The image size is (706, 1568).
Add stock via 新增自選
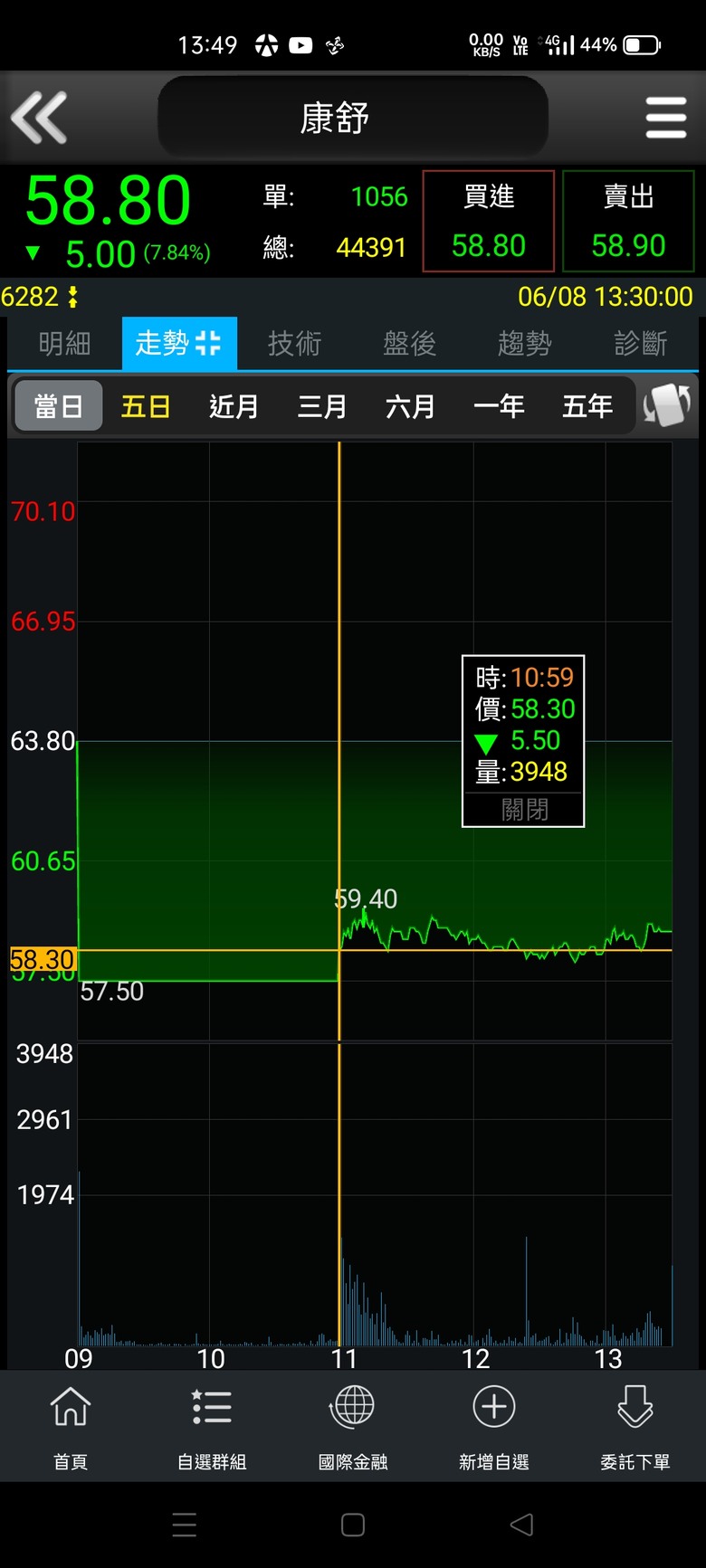494,1427
